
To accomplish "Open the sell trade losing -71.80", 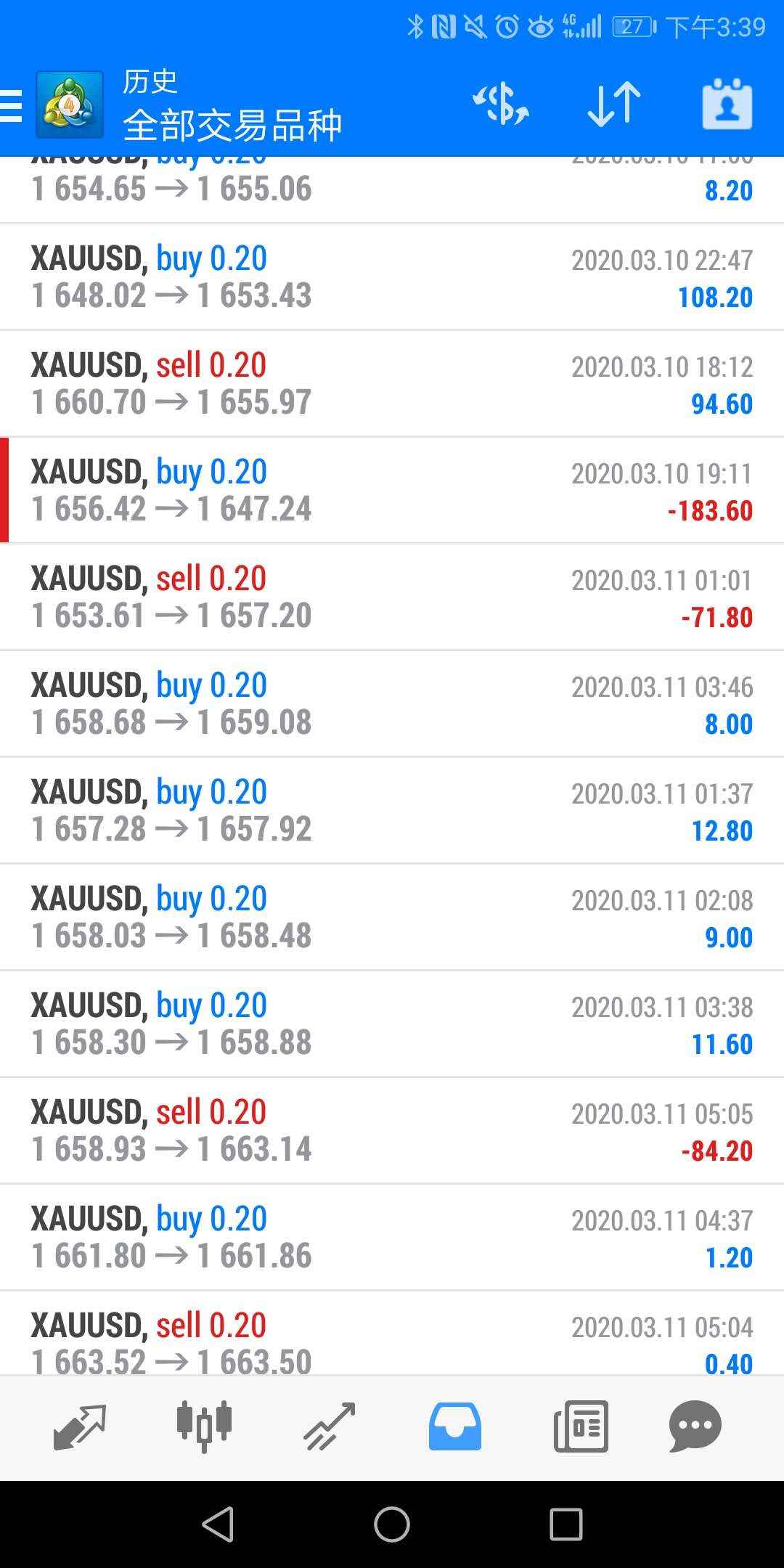I will tap(392, 597).
